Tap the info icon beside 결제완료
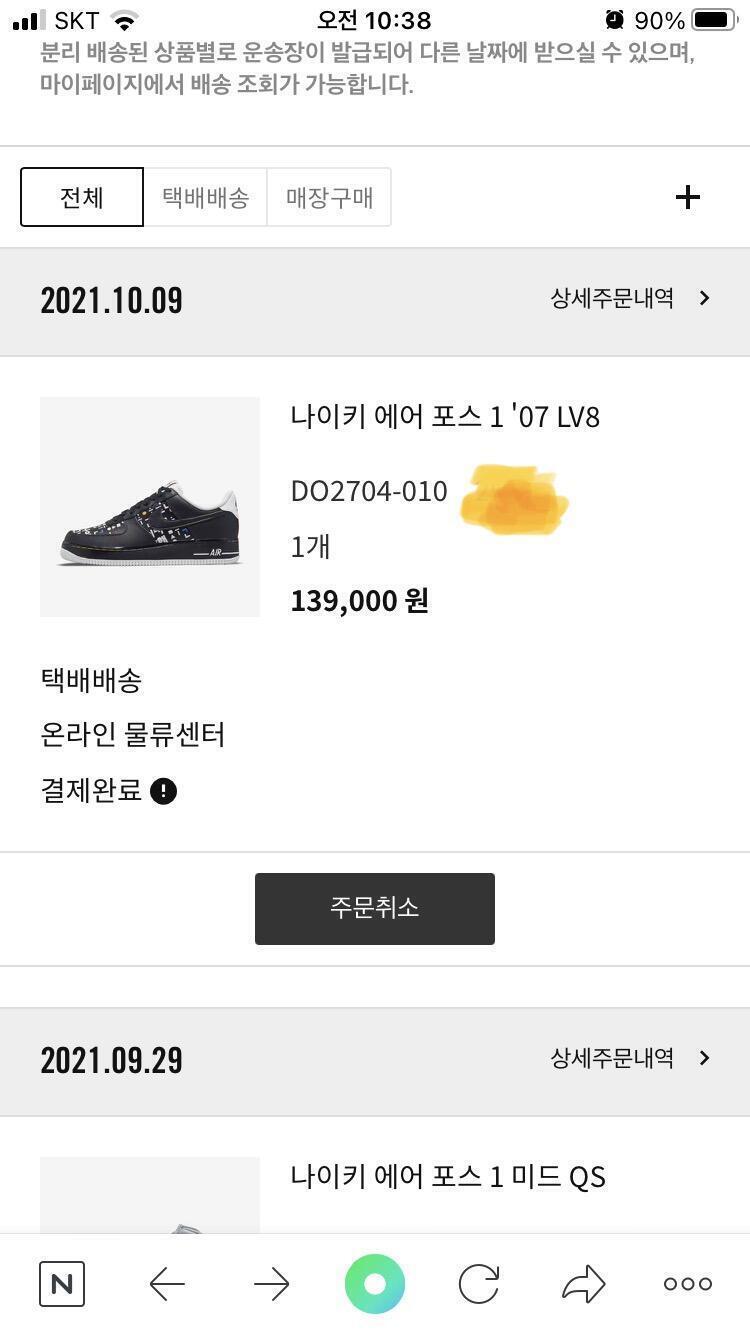The height and width of the screenshot is (1334, 750). tap(163, 791)
